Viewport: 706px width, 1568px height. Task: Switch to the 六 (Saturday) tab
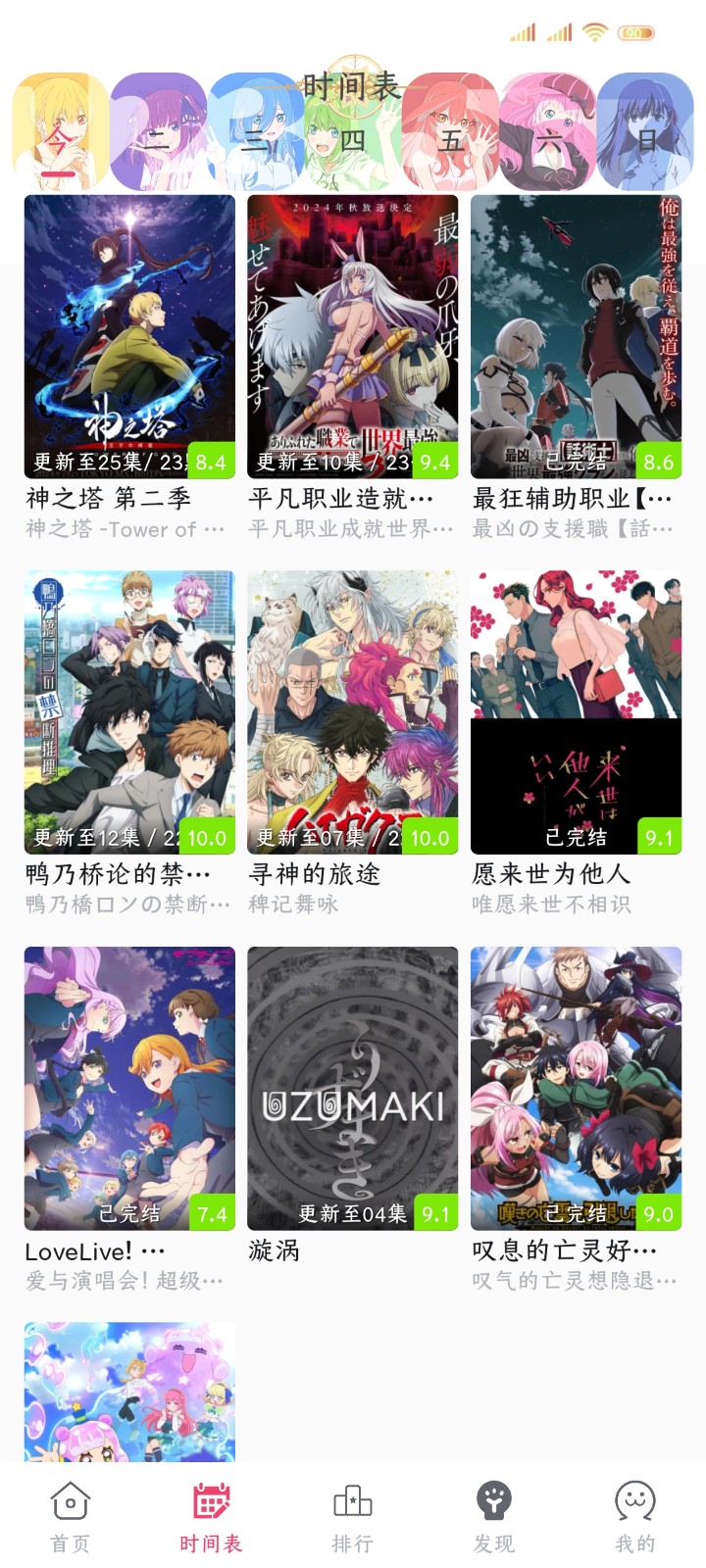click(549, 137)
